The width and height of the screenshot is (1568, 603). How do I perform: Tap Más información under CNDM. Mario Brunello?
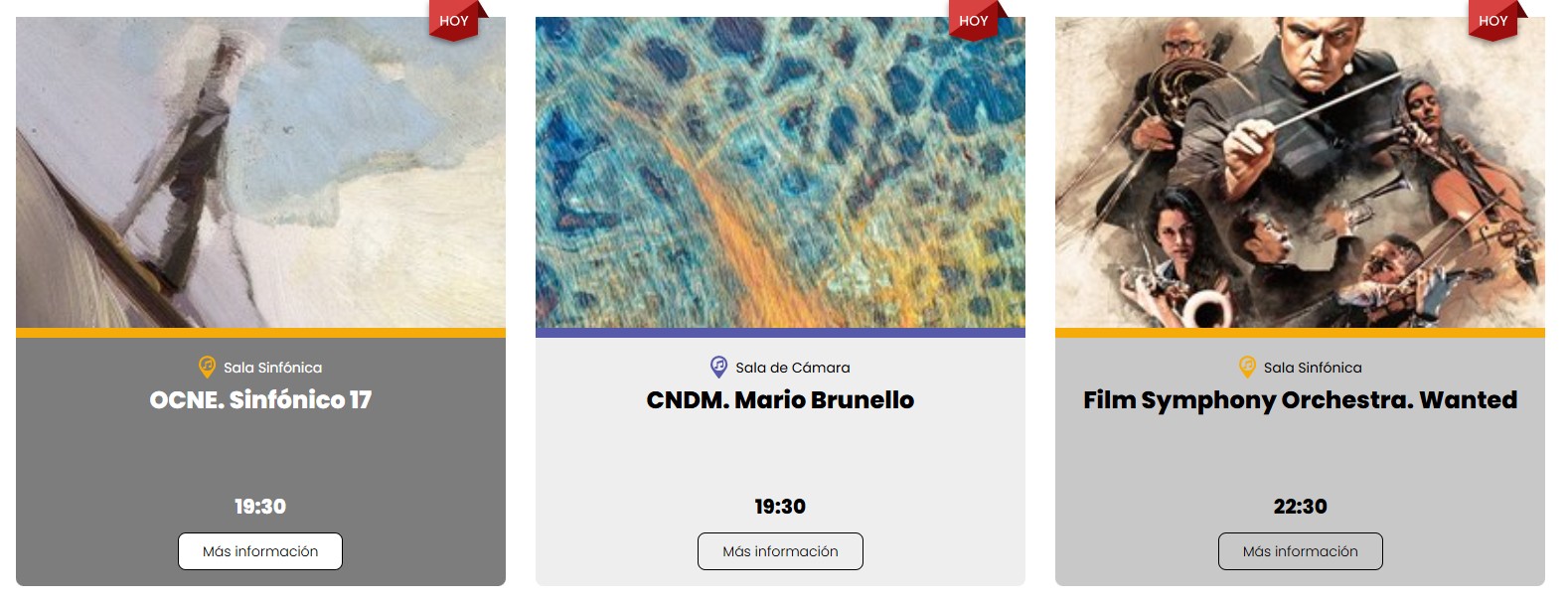coord(780,551)
